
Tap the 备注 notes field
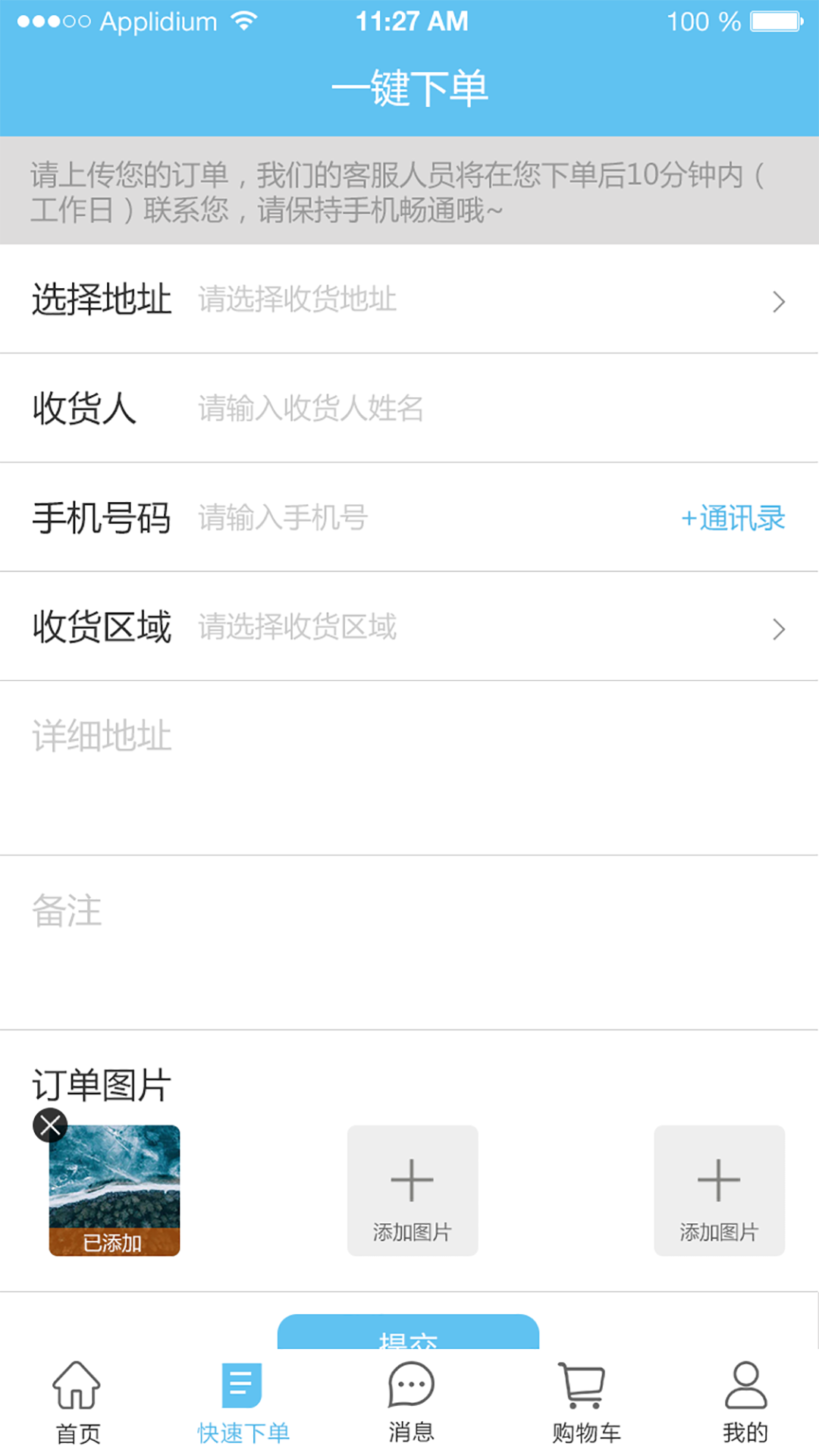click(409, 940)
